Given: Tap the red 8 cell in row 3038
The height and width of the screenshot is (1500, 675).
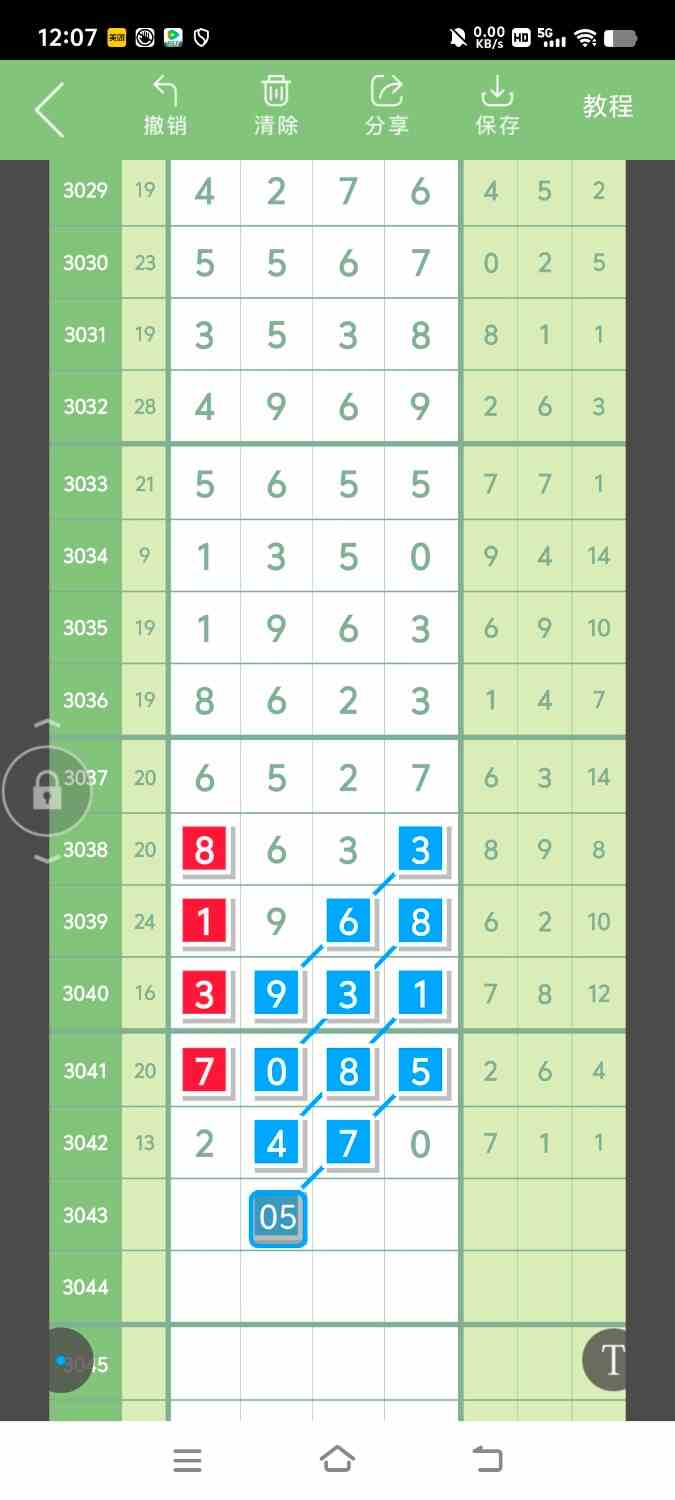Looking at the screenshot, I should pos(205,850).
